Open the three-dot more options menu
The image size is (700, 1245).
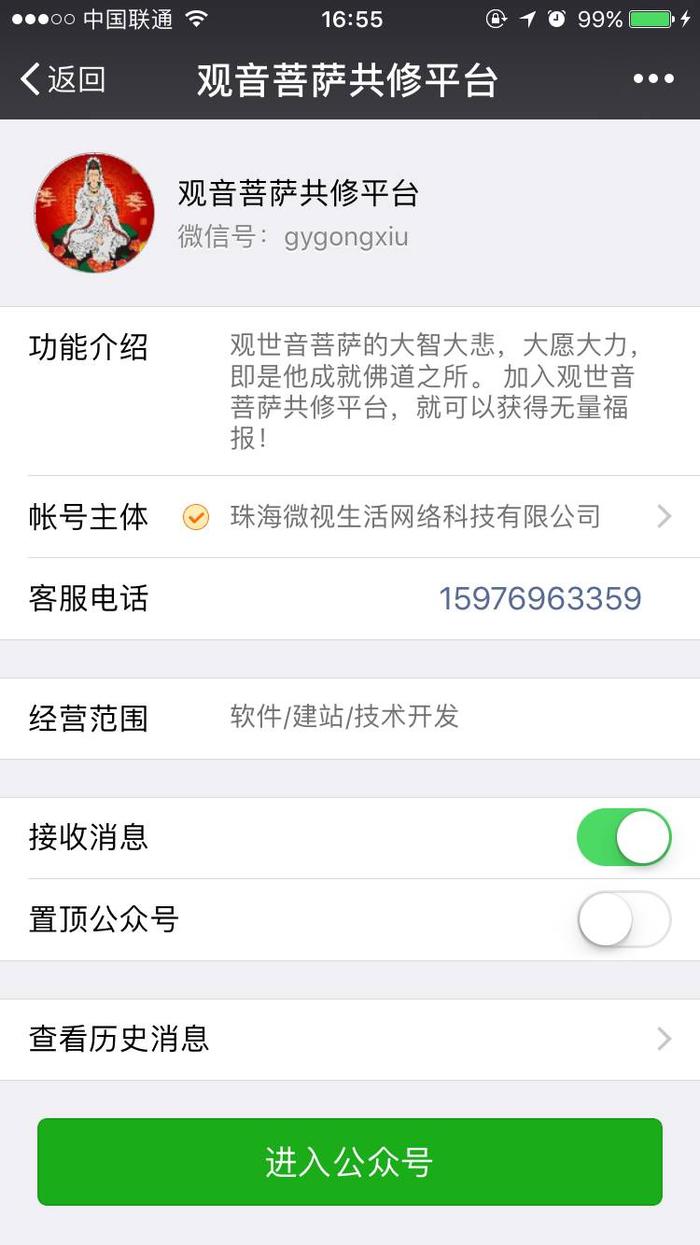click(x=653, y=79)
